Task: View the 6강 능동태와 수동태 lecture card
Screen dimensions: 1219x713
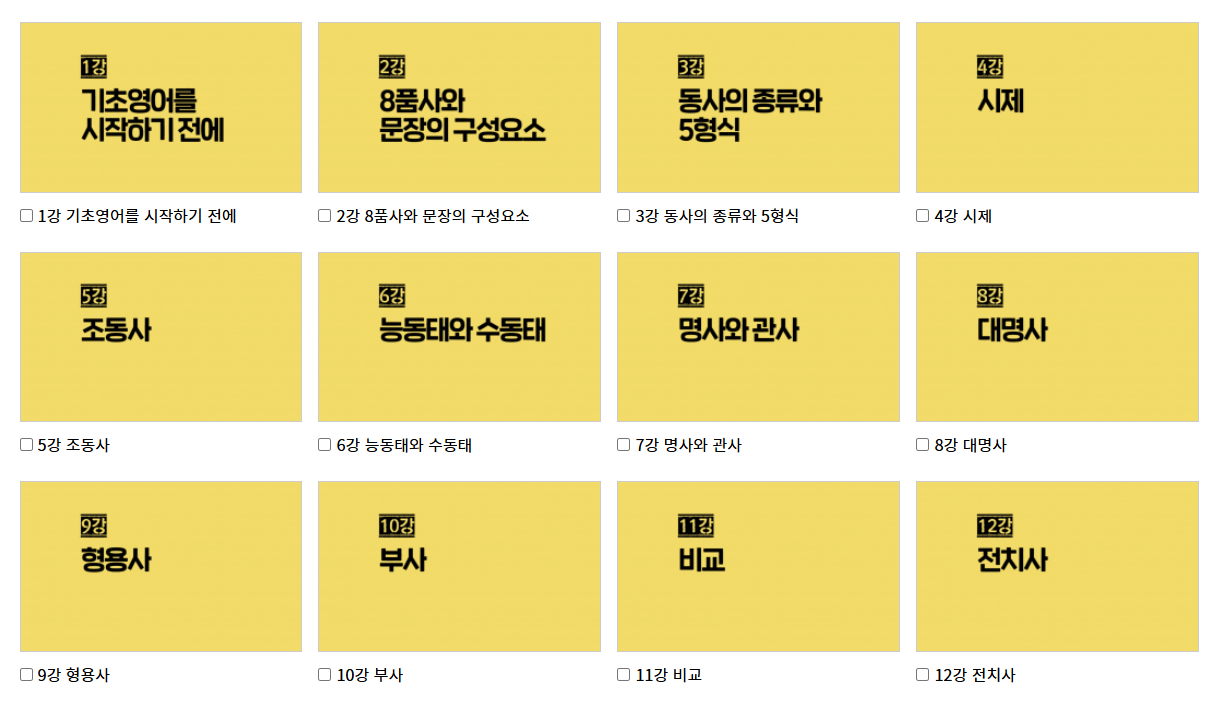Action: coord(459,337)
